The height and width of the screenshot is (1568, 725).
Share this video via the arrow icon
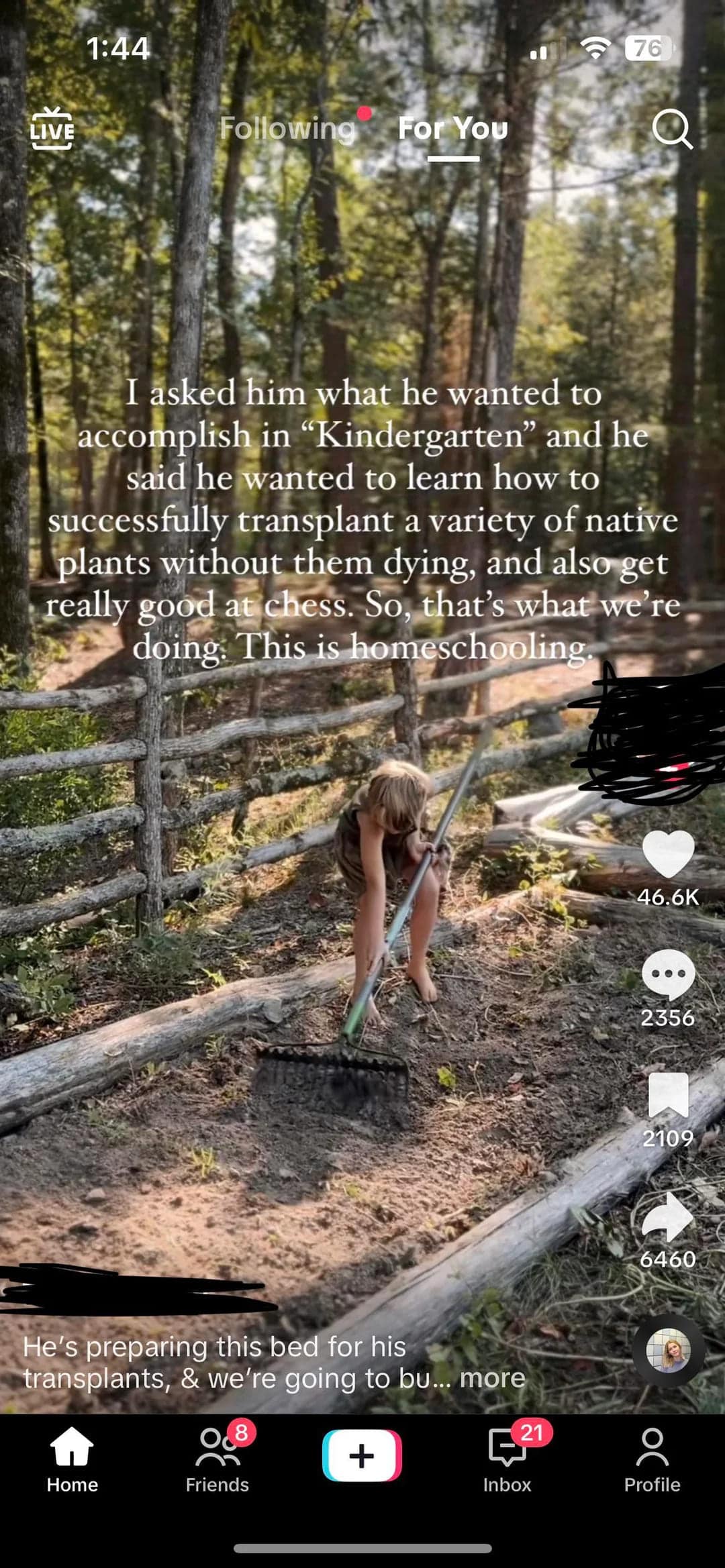668,1216
